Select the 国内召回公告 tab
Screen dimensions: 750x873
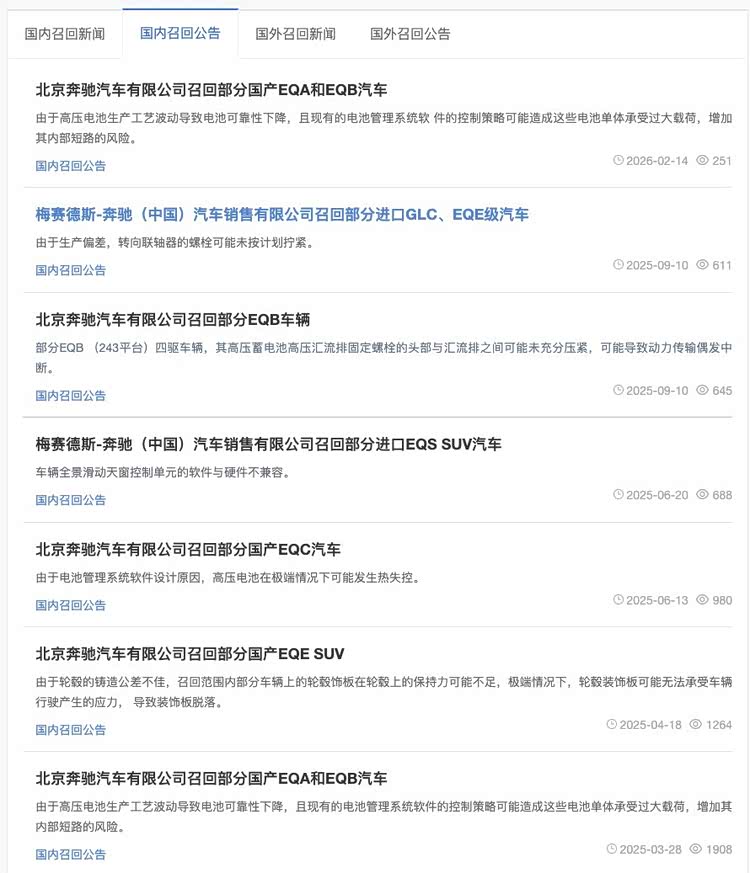pos(180,34)
